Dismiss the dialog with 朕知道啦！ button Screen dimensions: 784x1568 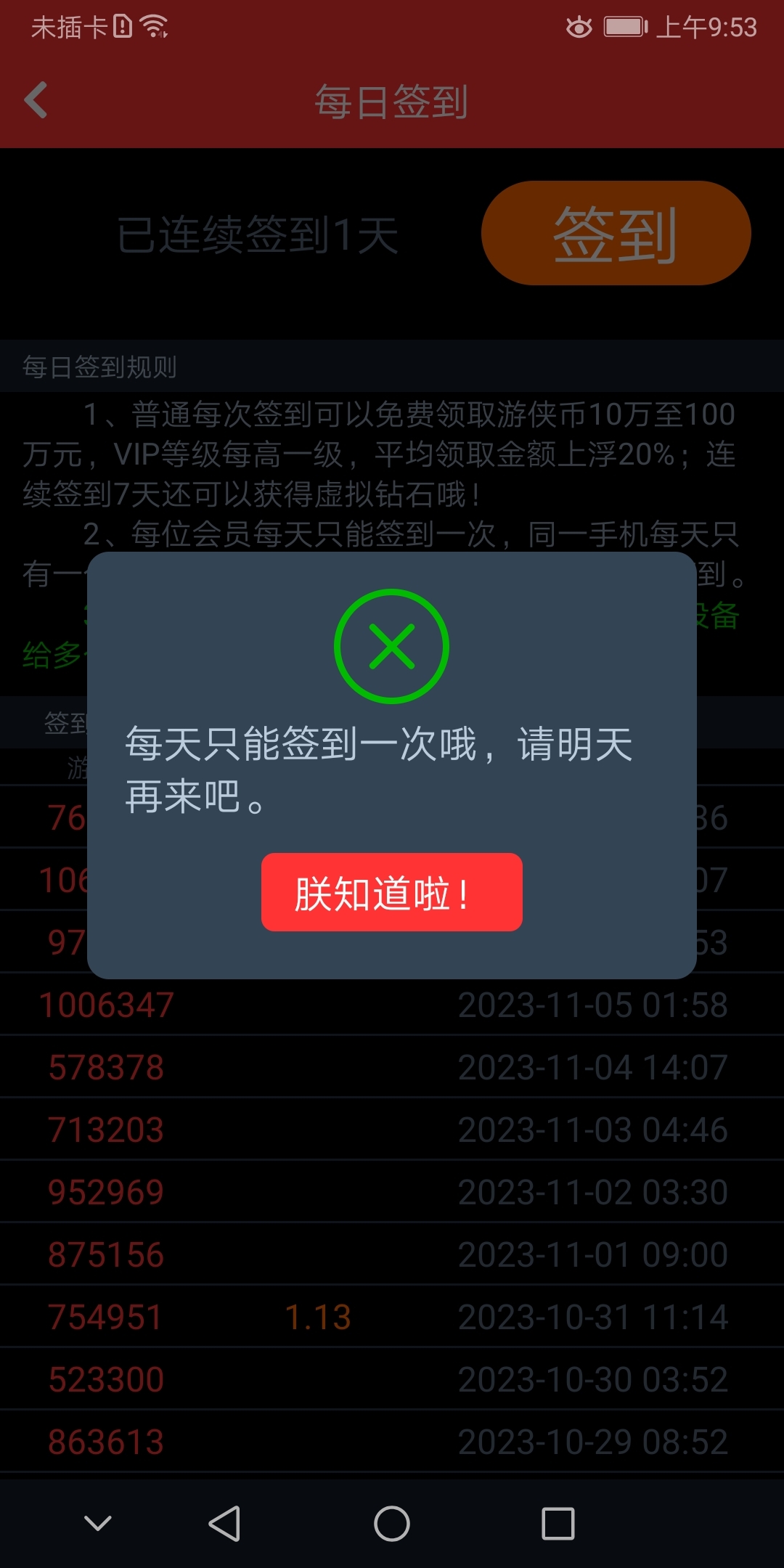click(x=392, y=892)
